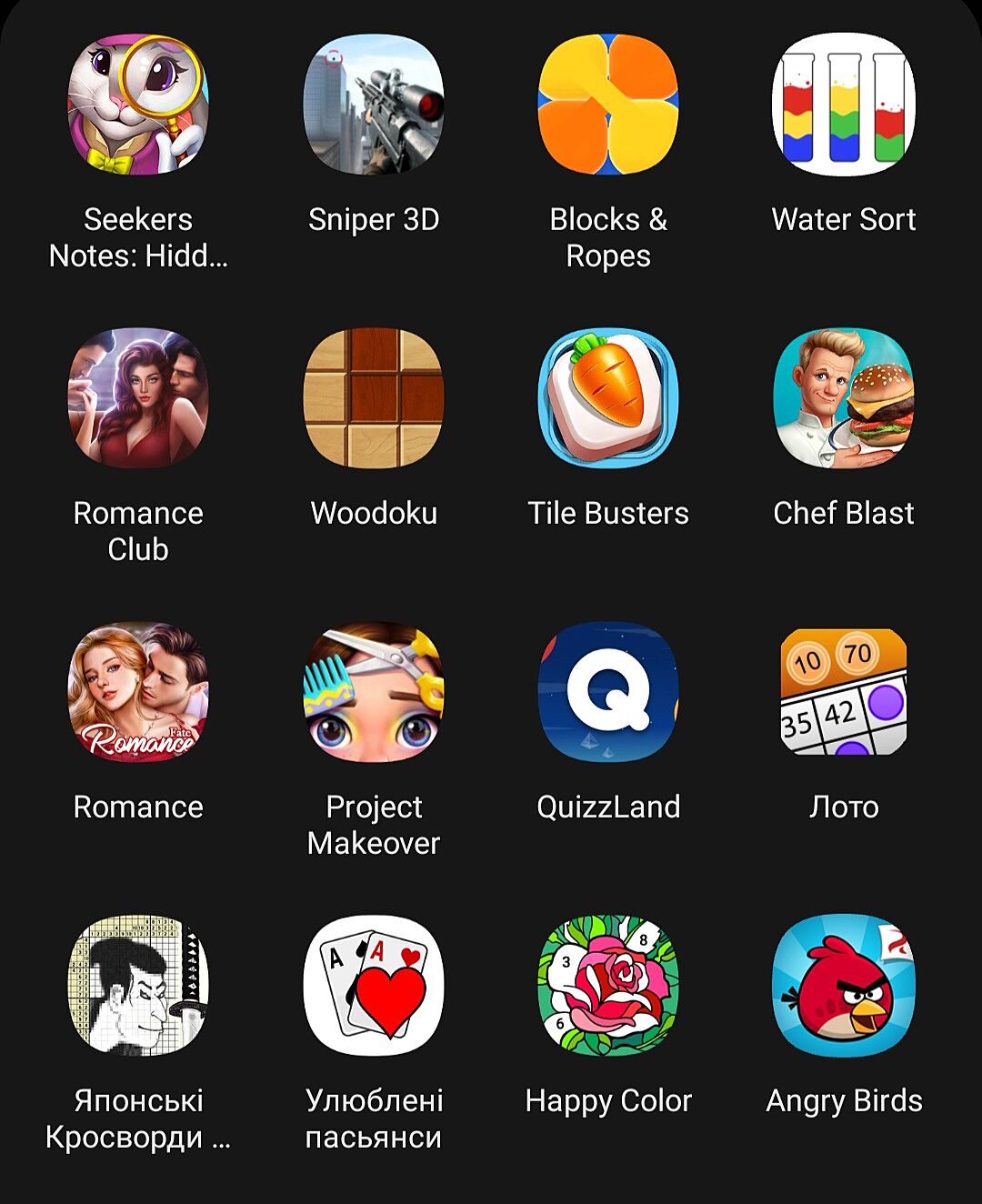Open Seekers Notes hidden object game
Image resolution: width=982 pixels, height=1204 pixels.
138,105
